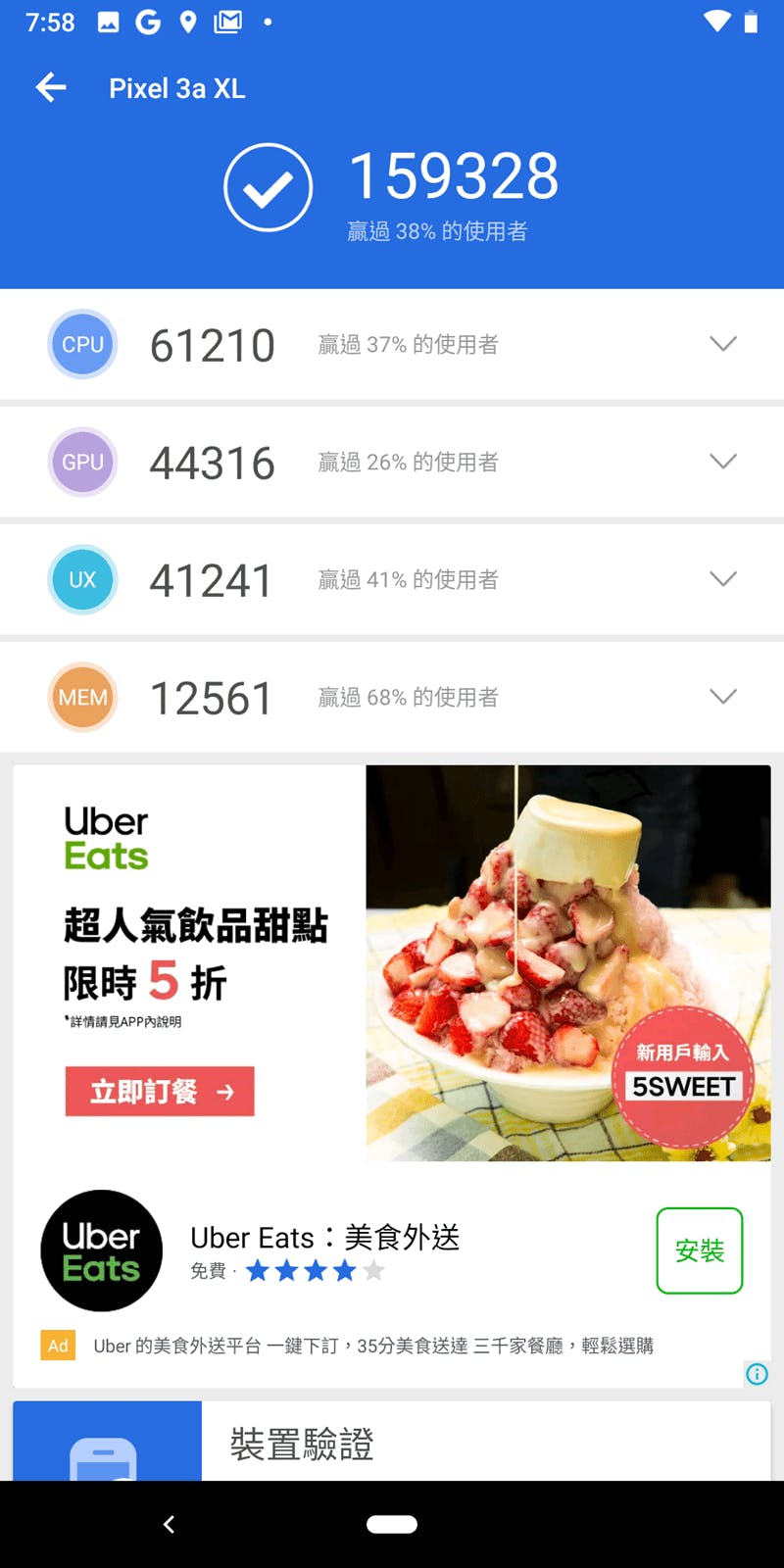This screenshot has height=1568, width=784.
Task: Expand the UX score row
Action: tap(723, 579)
